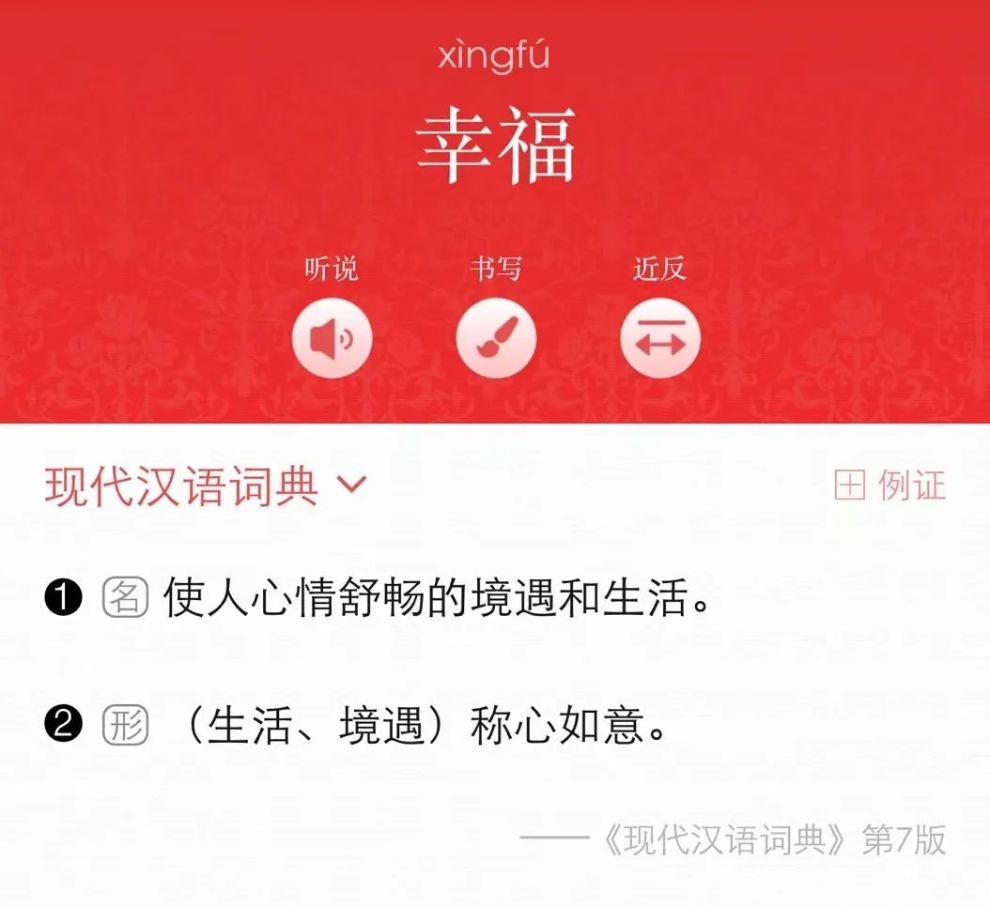990x908 pixels.
Task: Play the 听说 pronunciation speaker
Action: pos(331,339)
